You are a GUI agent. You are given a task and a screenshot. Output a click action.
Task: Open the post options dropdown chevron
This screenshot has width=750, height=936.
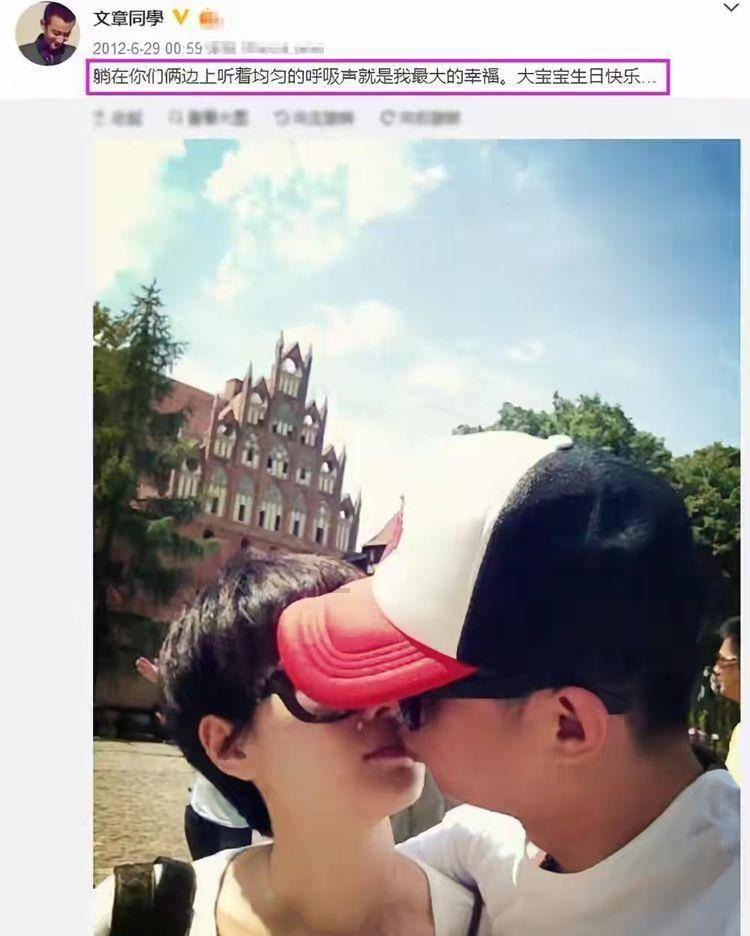[730, 8]
